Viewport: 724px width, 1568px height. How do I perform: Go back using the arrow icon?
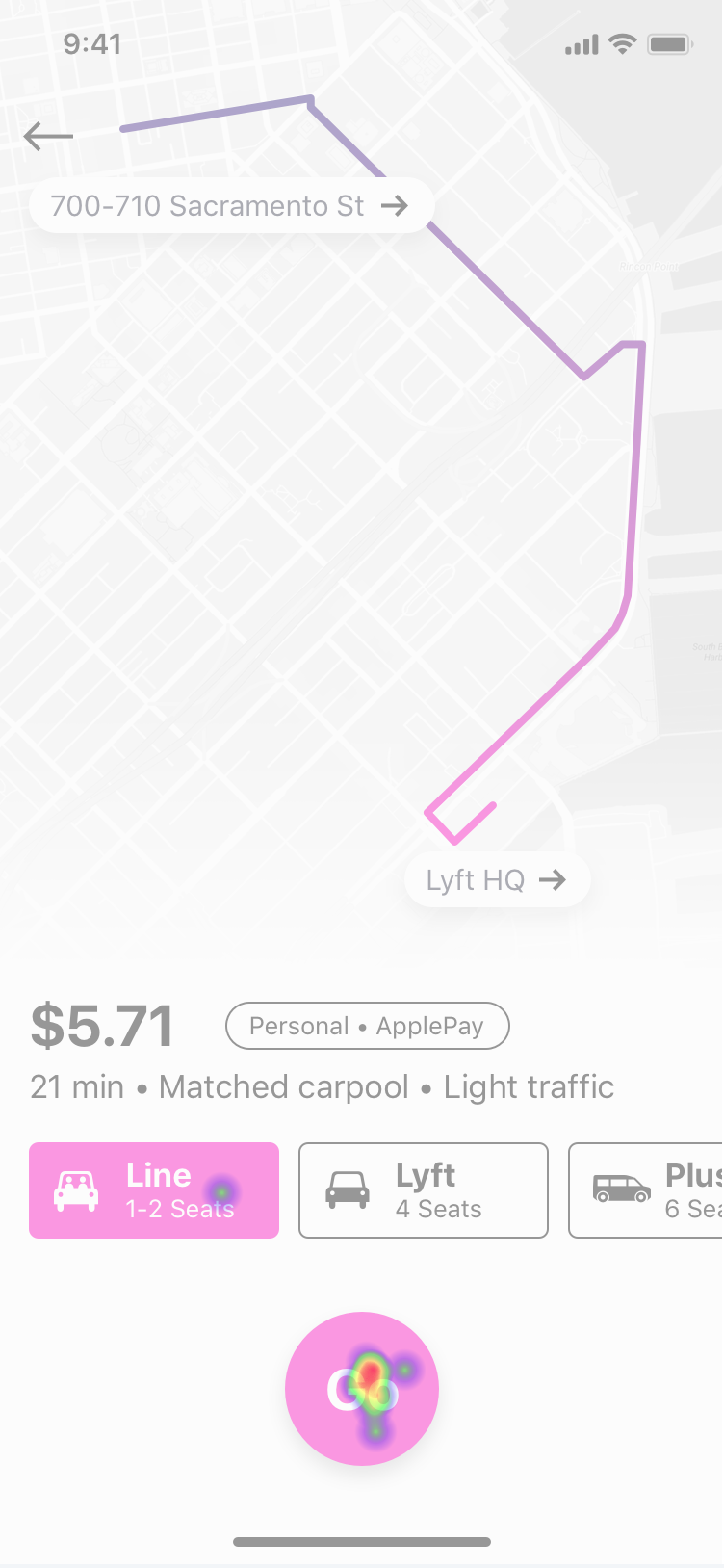tap(48, 136)
